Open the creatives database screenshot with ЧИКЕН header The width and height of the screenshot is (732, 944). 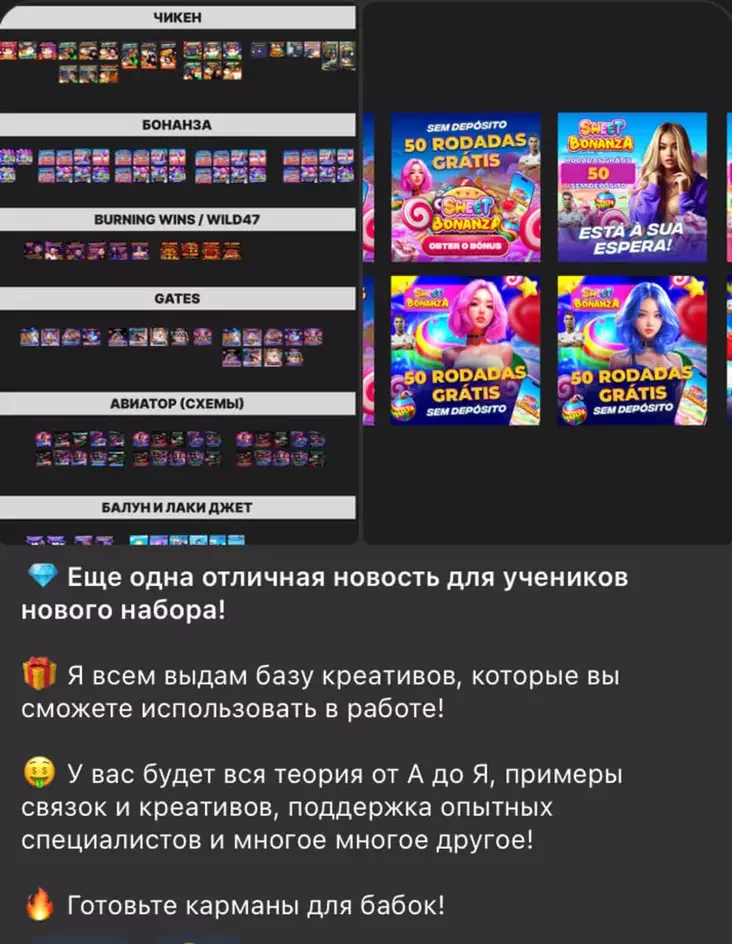coord(179,272)
